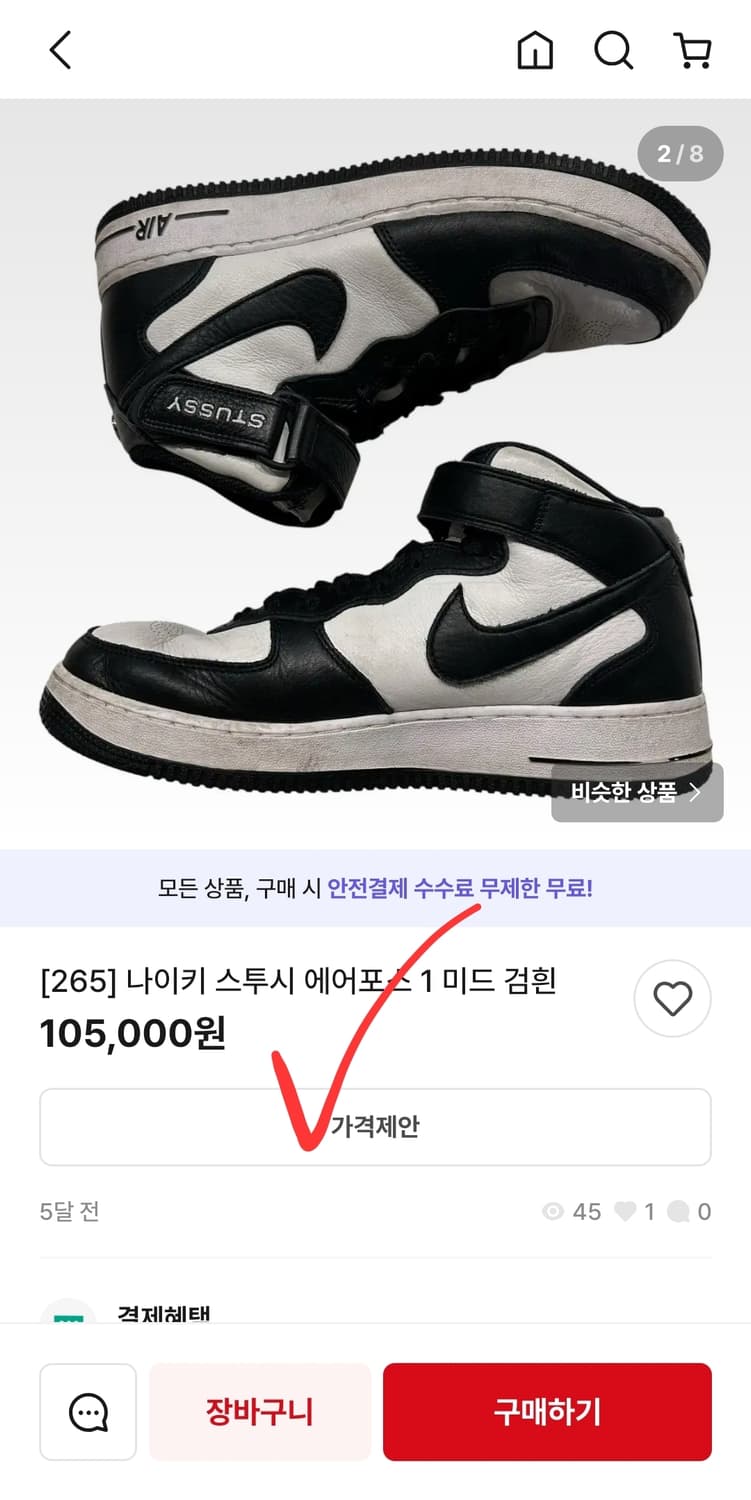751x1500 pixels.
Task: Toggle the like heart next to the count 1
Action: coord(625,1211)
